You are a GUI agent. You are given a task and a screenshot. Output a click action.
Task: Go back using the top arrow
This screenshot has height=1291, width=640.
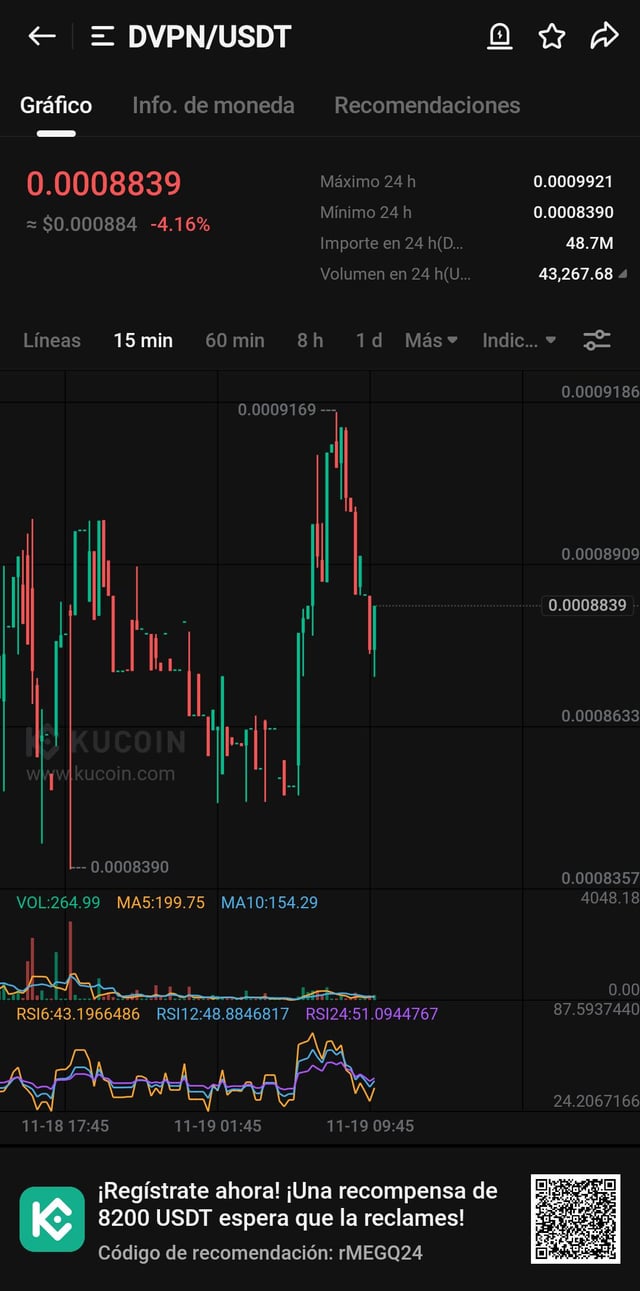click(x=42, y=37)
